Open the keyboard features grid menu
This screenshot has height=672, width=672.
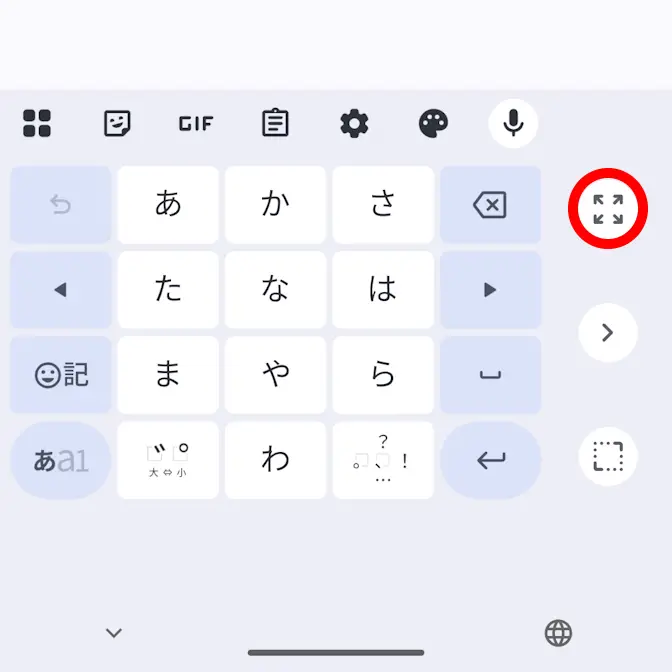(x=37, y=123)
